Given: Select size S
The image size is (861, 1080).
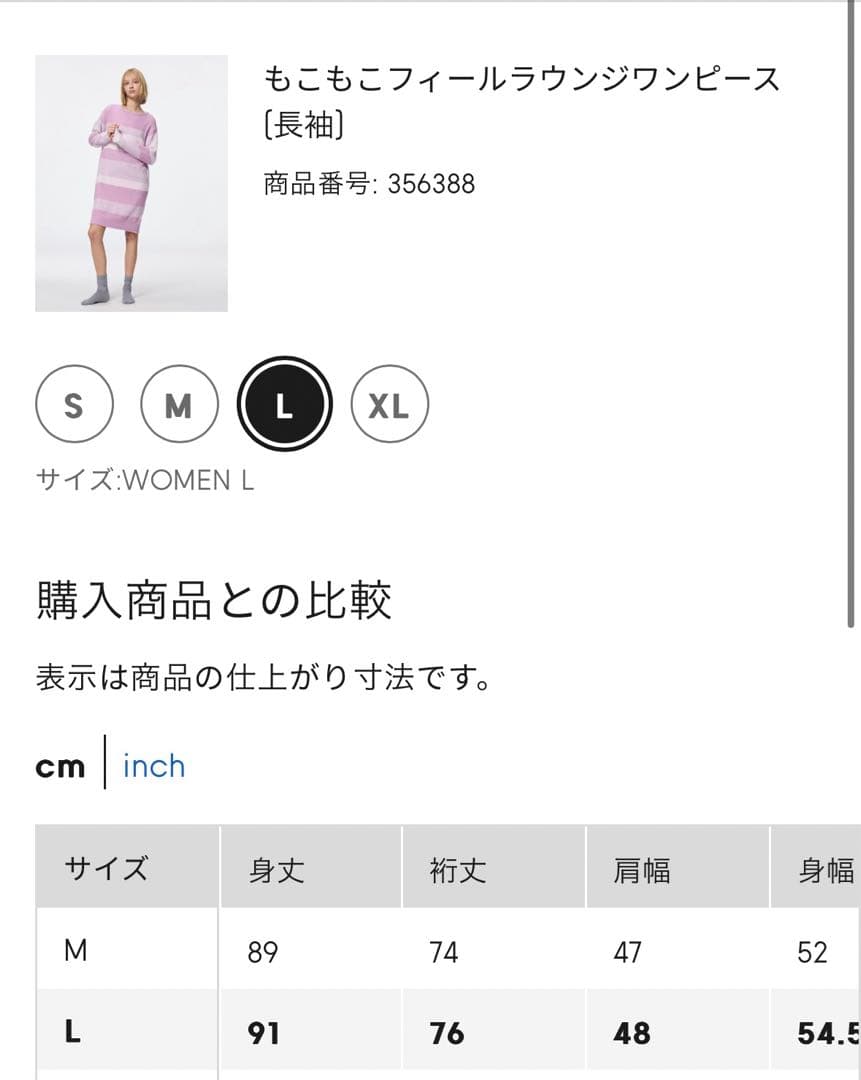Looking at the screenshot, I should [x=74, y=405].
